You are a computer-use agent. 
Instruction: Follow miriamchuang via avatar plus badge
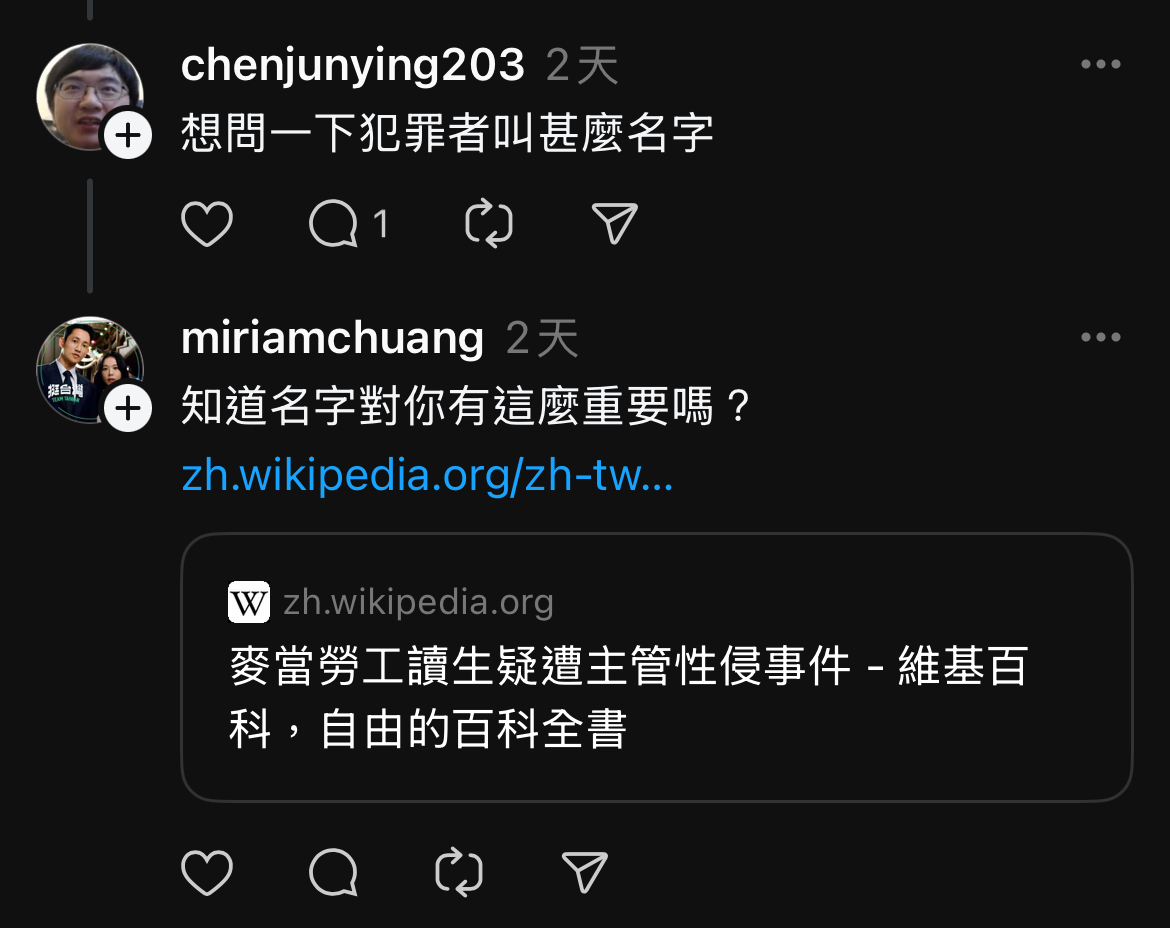(x=128, y=408)
